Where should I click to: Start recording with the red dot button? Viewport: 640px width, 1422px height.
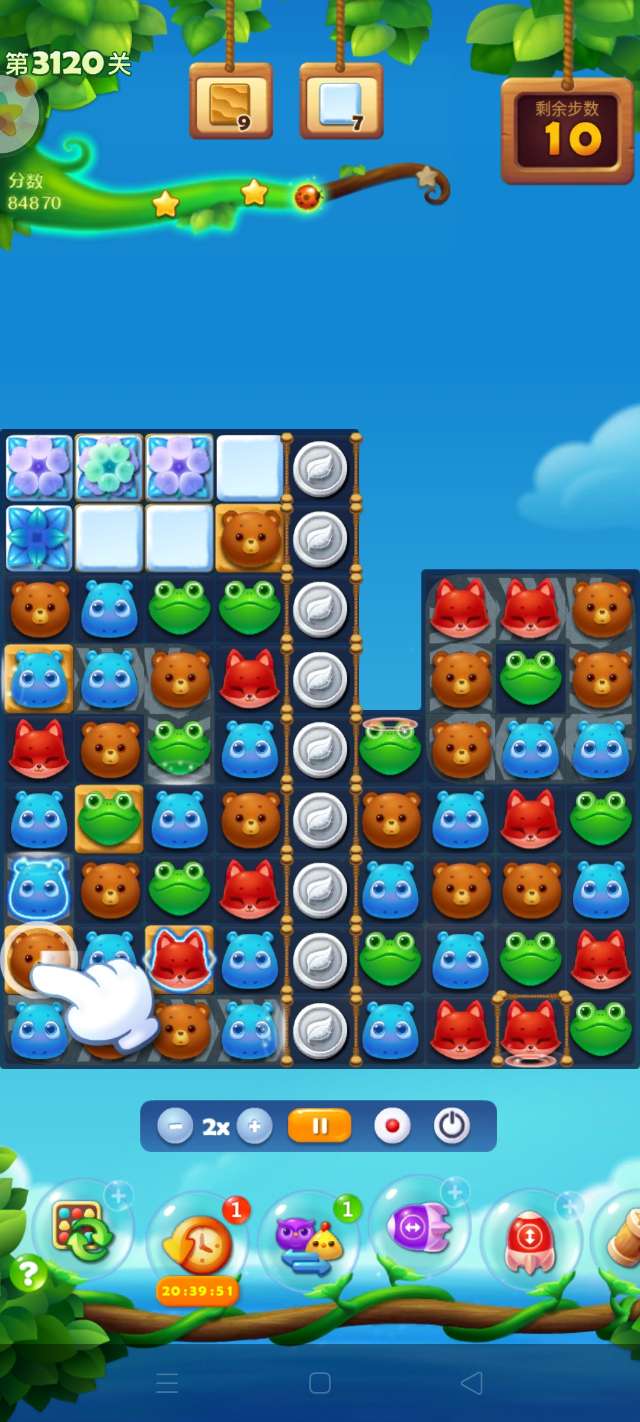click(392, 1126)
